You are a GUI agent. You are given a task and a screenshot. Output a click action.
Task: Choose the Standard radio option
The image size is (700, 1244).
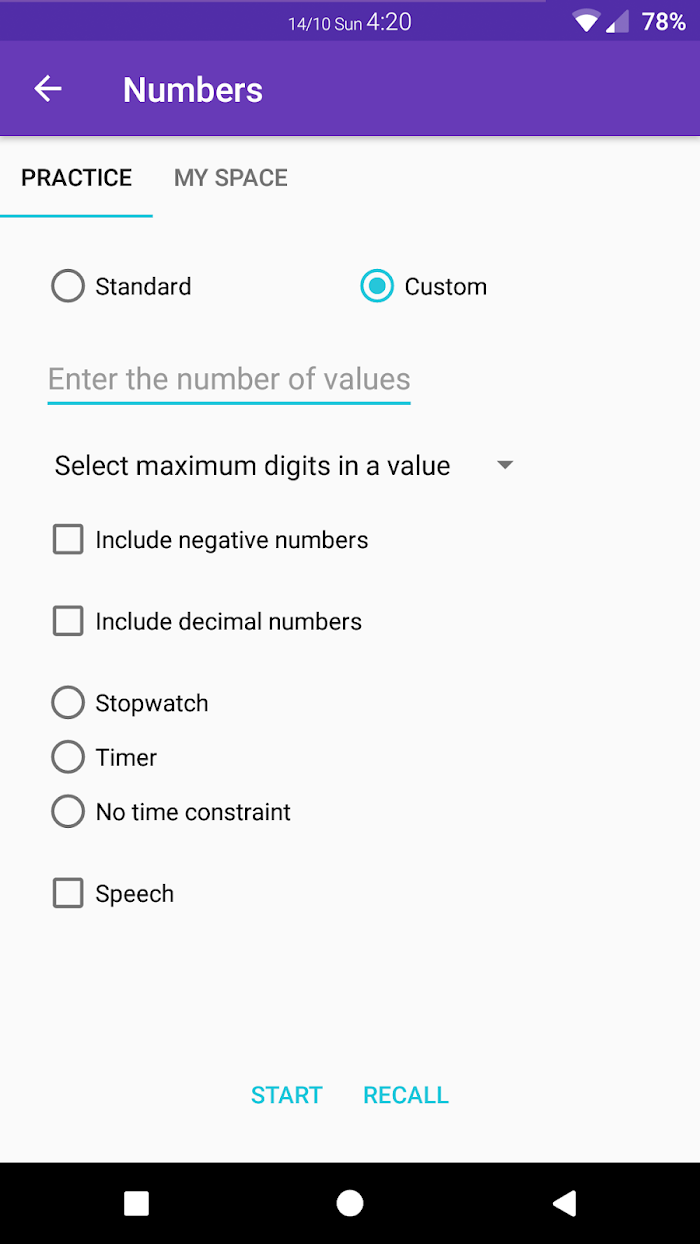tap(121, 287)
